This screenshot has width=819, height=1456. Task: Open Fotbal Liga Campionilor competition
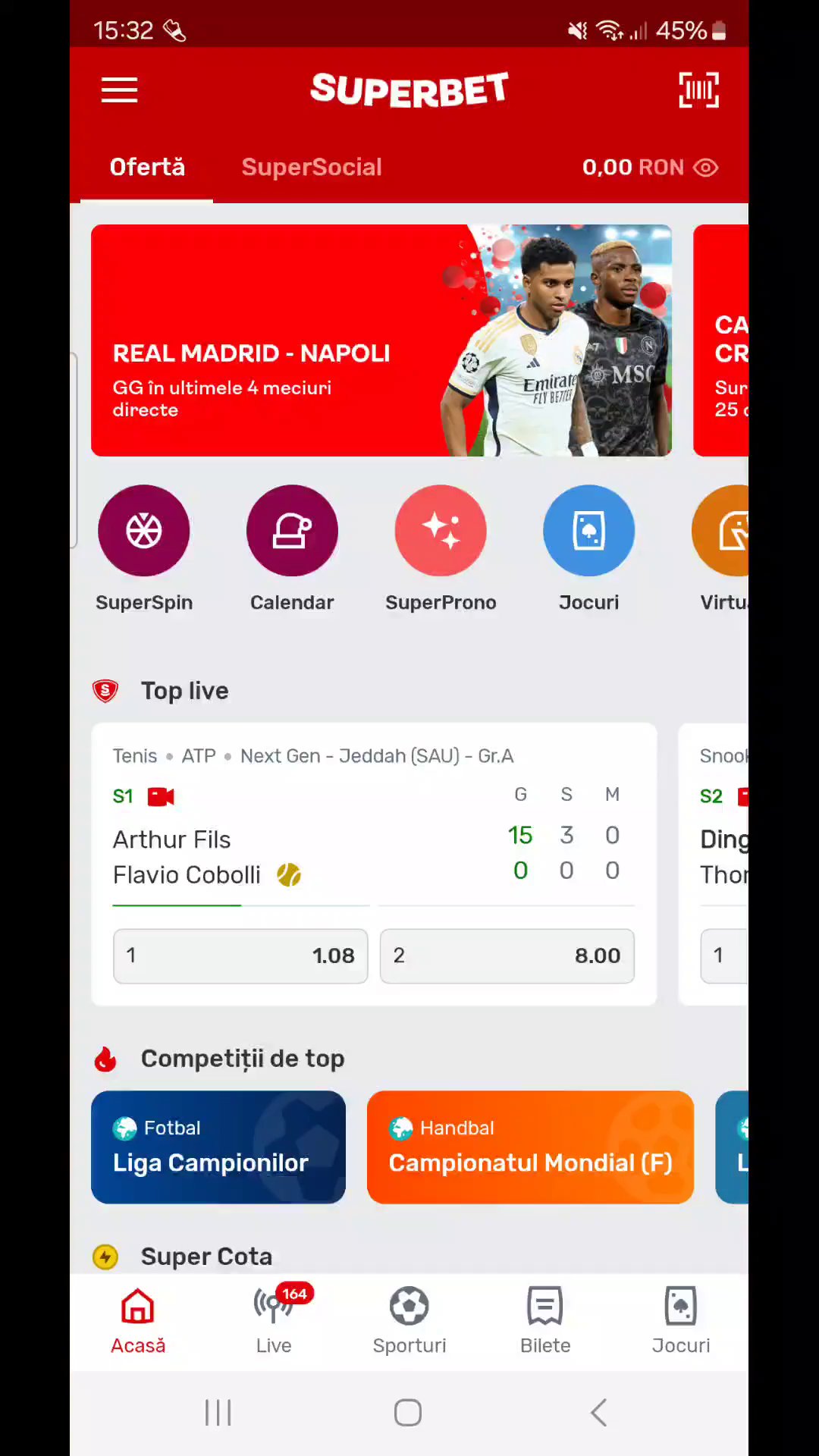coord(218,1147)
